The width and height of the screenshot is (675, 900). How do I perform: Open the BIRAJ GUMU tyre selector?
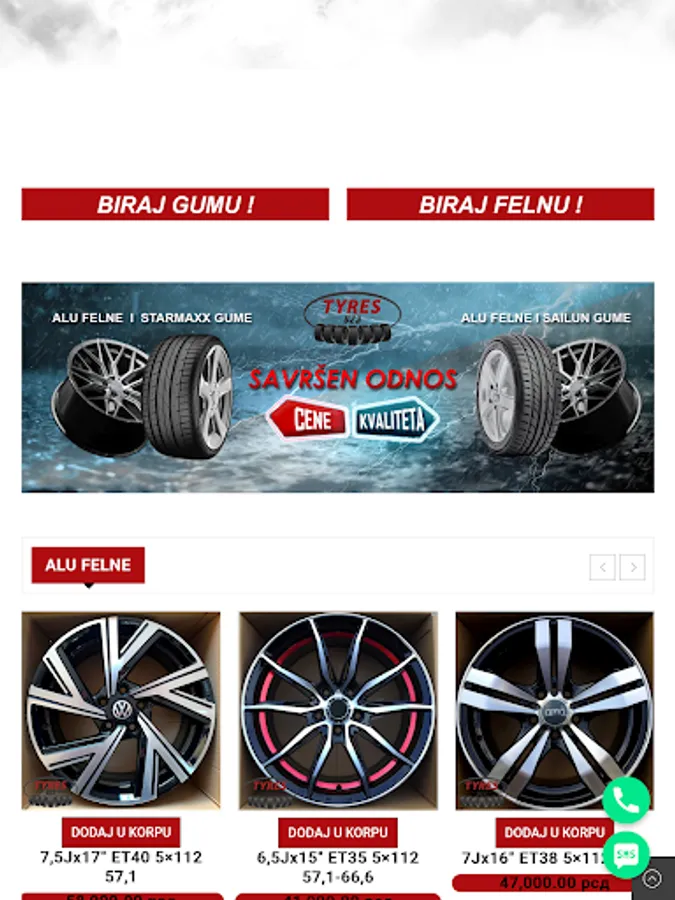tap(175, 204)
